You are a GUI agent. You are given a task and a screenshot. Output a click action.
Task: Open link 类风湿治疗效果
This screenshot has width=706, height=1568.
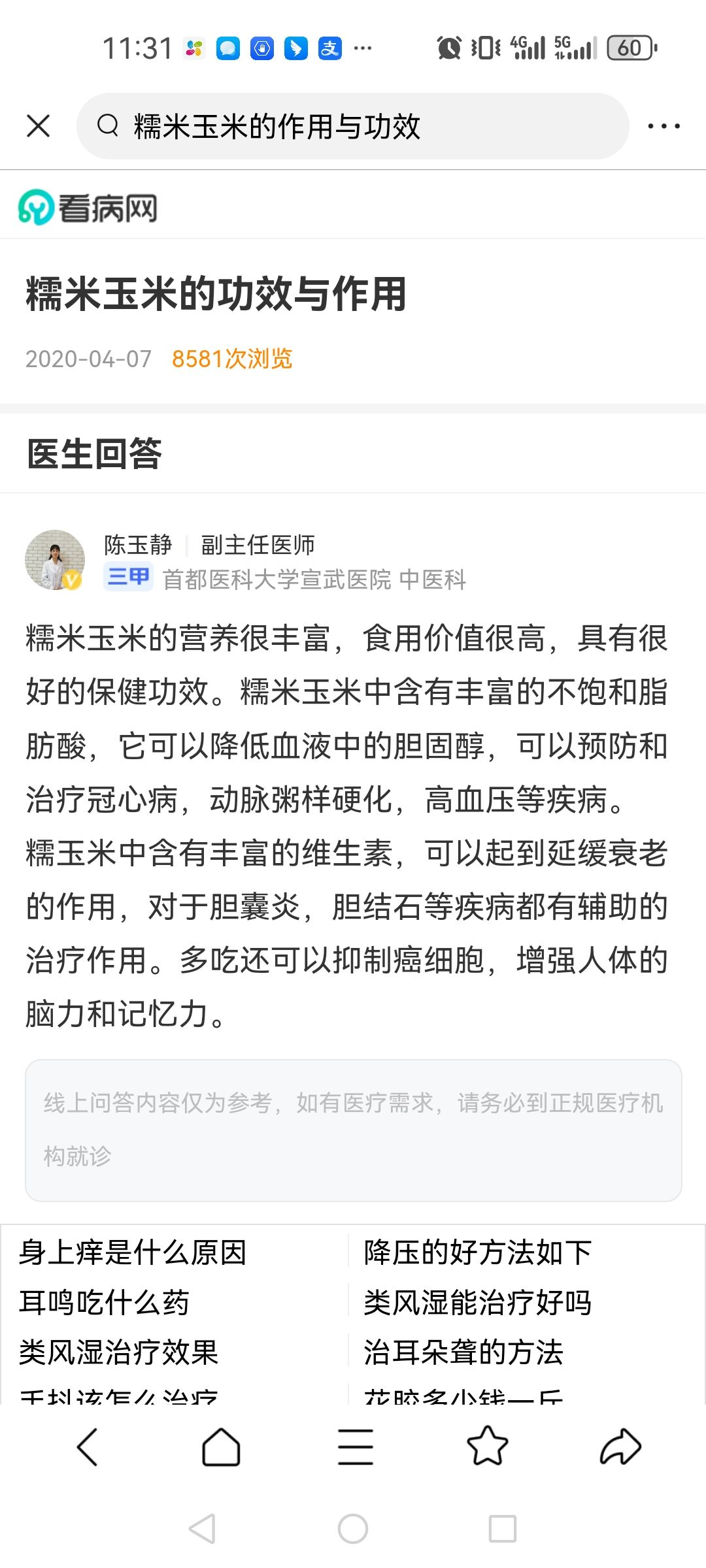pos(118,1352)
